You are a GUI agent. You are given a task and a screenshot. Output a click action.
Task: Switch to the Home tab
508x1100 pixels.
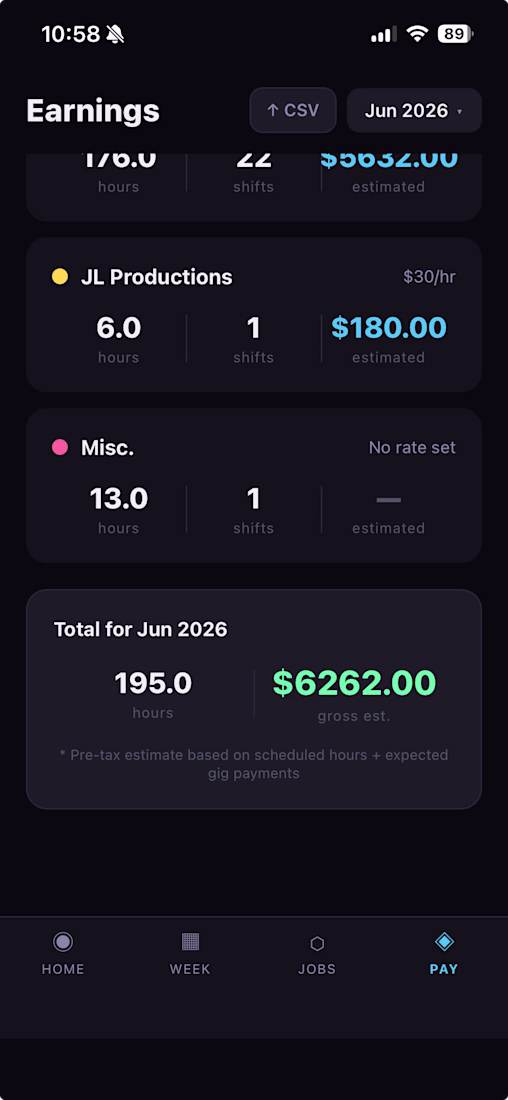63,955
